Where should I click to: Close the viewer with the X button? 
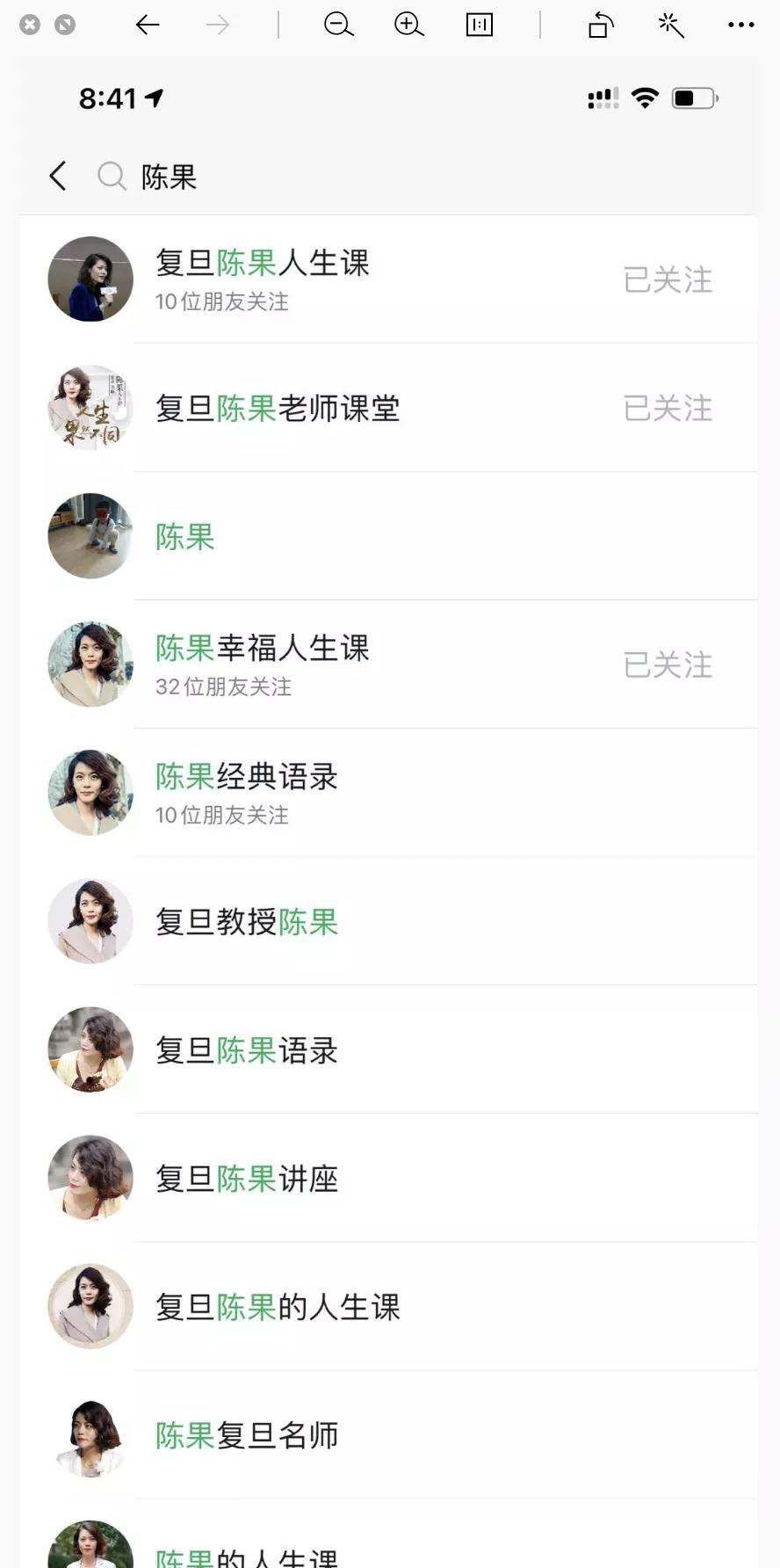pos(30,25)
